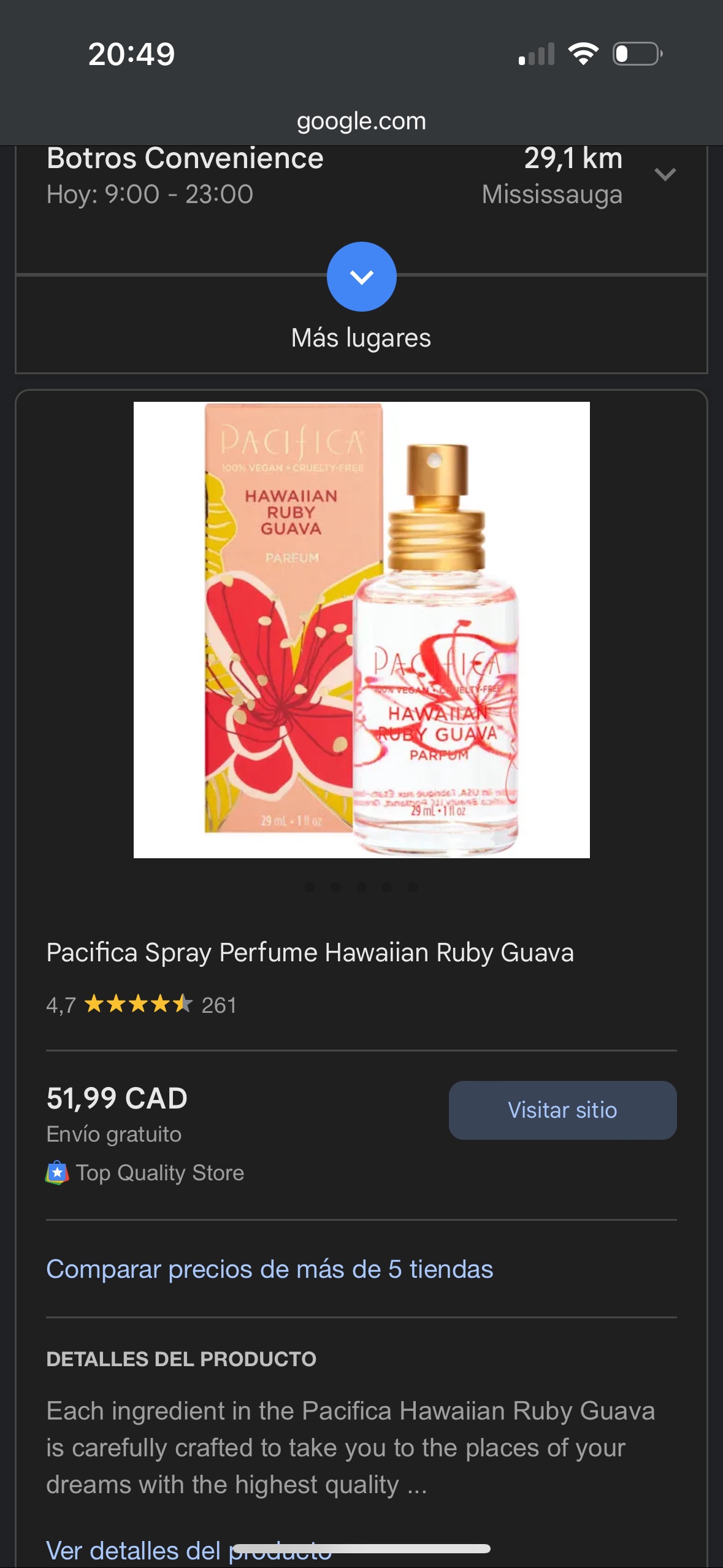Tap the google.com address bar
723x1568 pixels.
coord(361,121)
